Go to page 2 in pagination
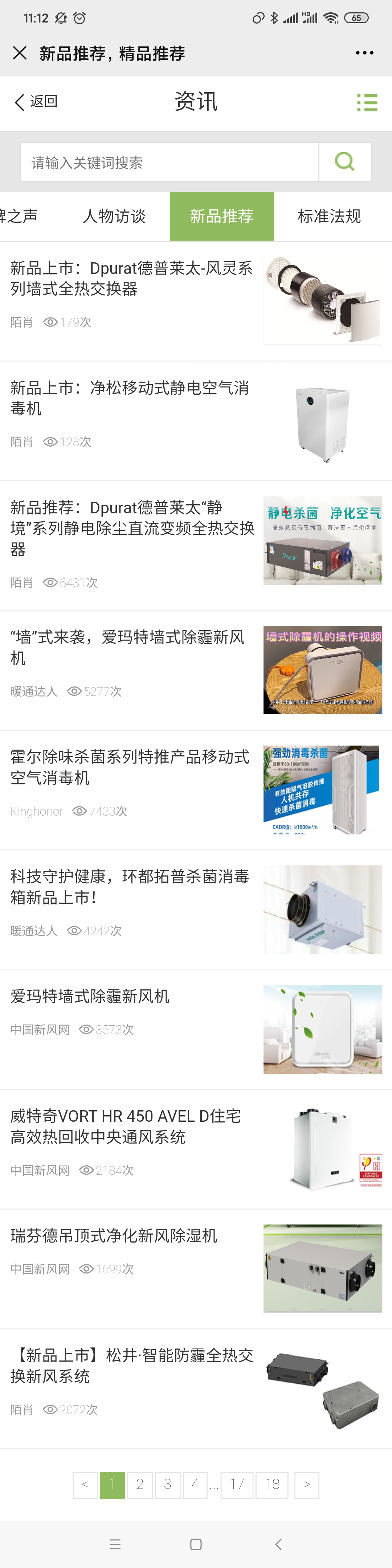This screenshot has width=392, height=1568. (139, 1485)
